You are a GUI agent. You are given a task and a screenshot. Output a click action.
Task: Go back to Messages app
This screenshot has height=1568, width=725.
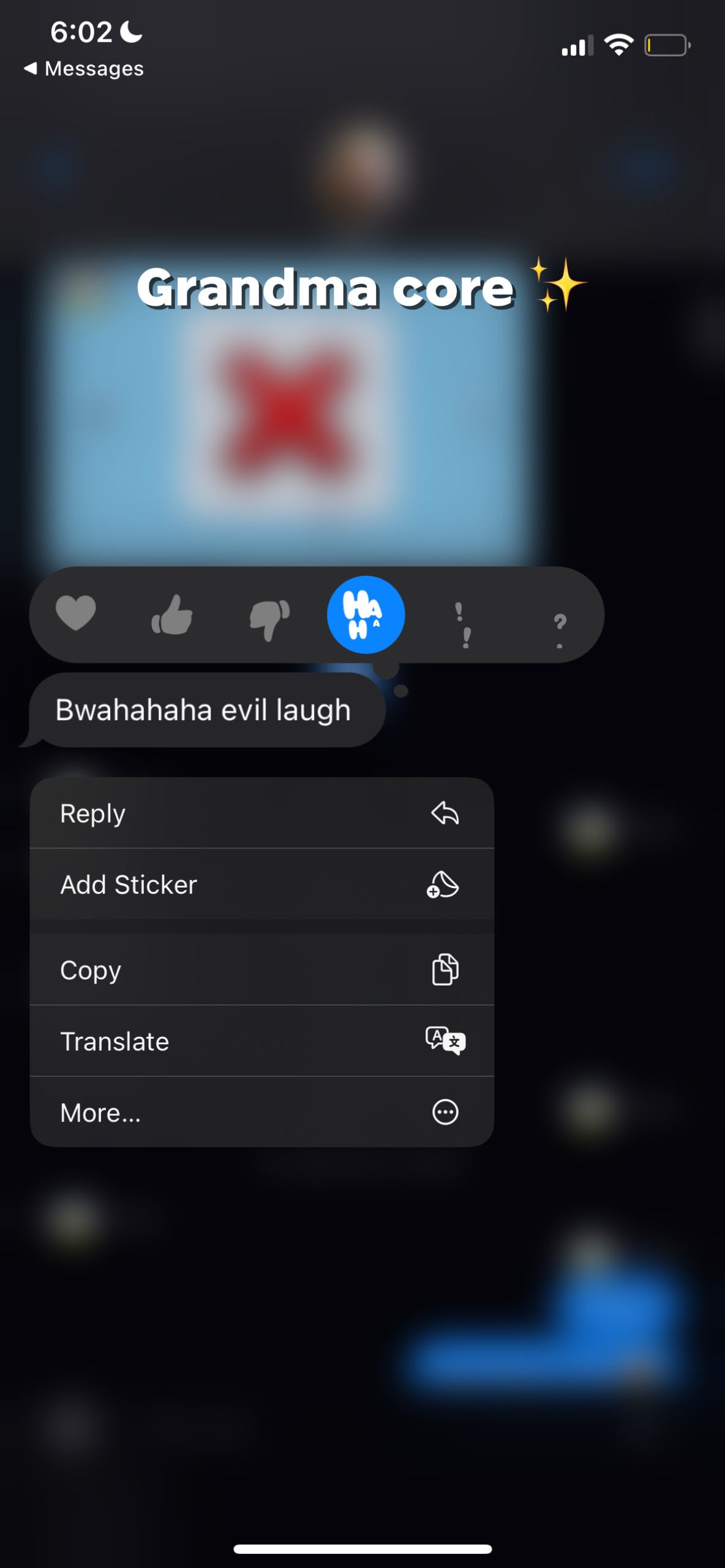point(83,69)
